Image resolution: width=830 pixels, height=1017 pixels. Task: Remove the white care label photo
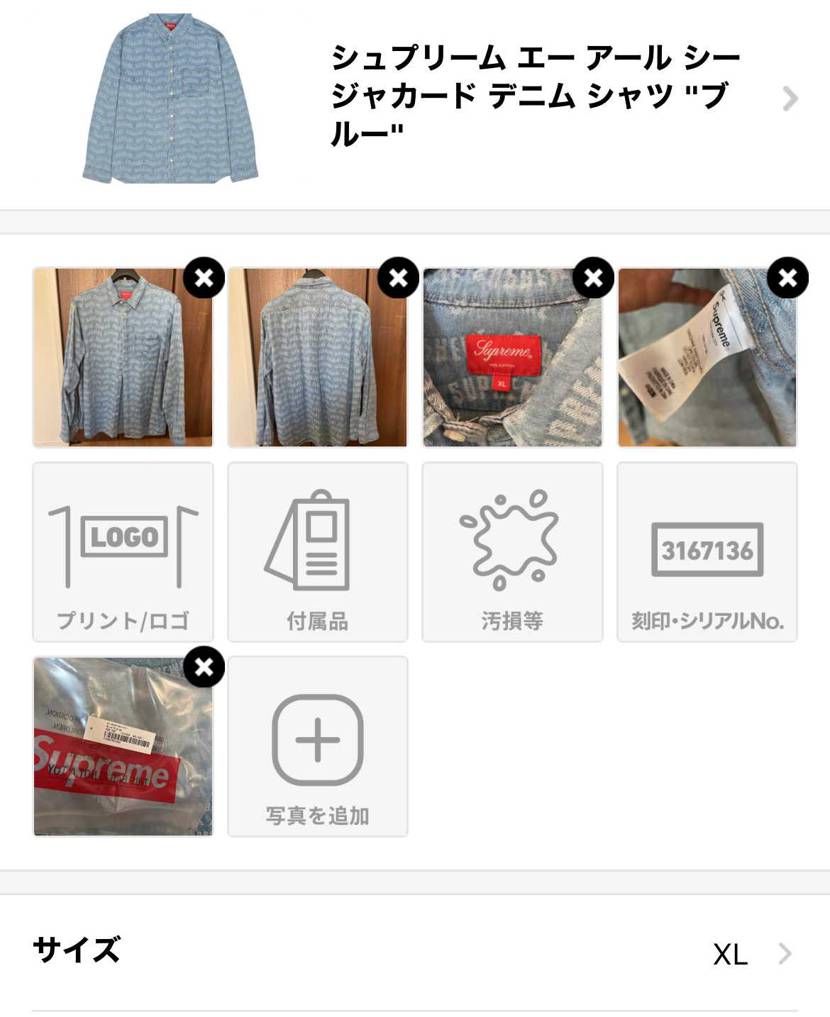(x=787, y=279)
